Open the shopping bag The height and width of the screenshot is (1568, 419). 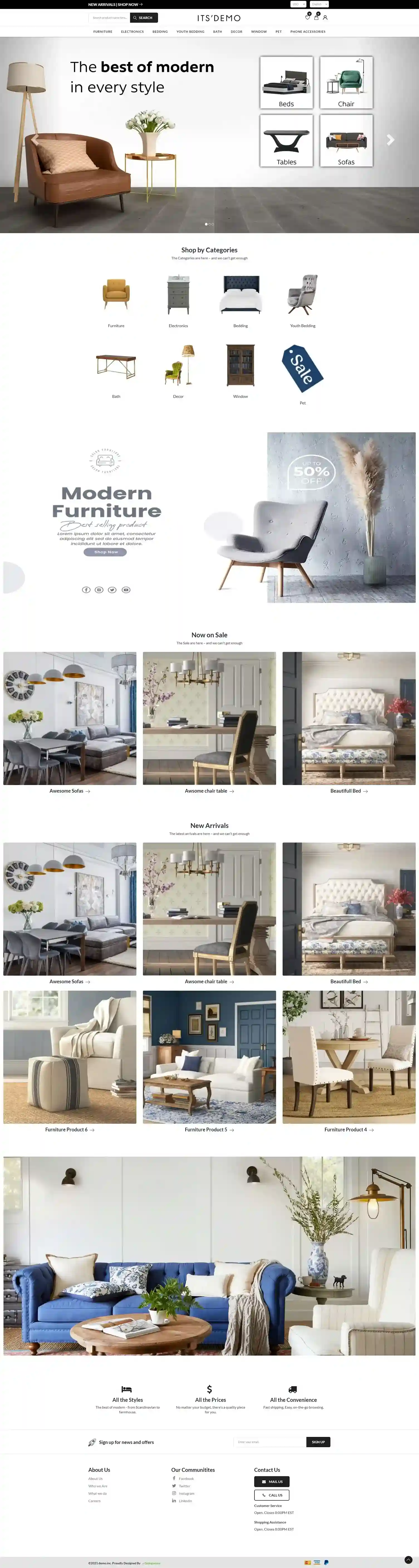point(316,17)
